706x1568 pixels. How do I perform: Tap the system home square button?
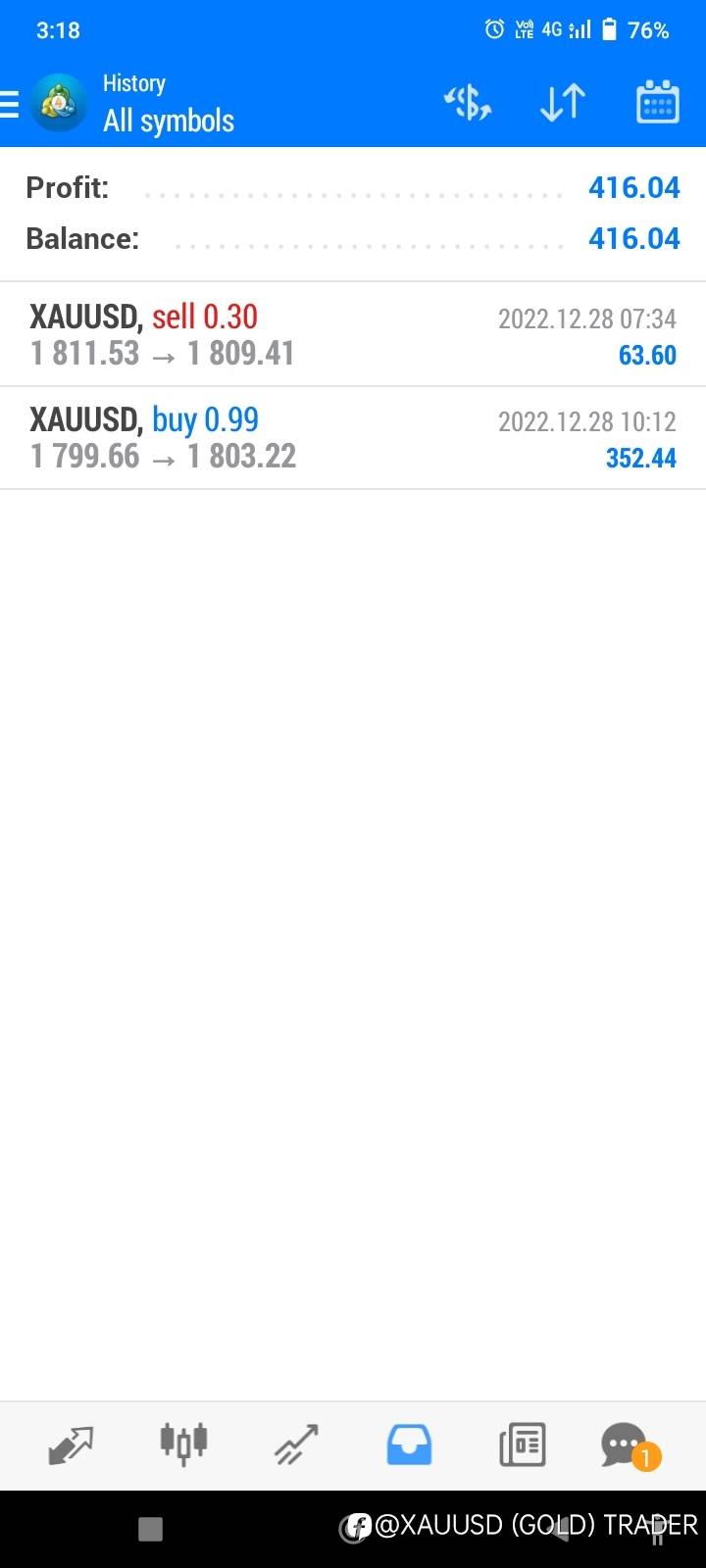[x=150, y=1529]
